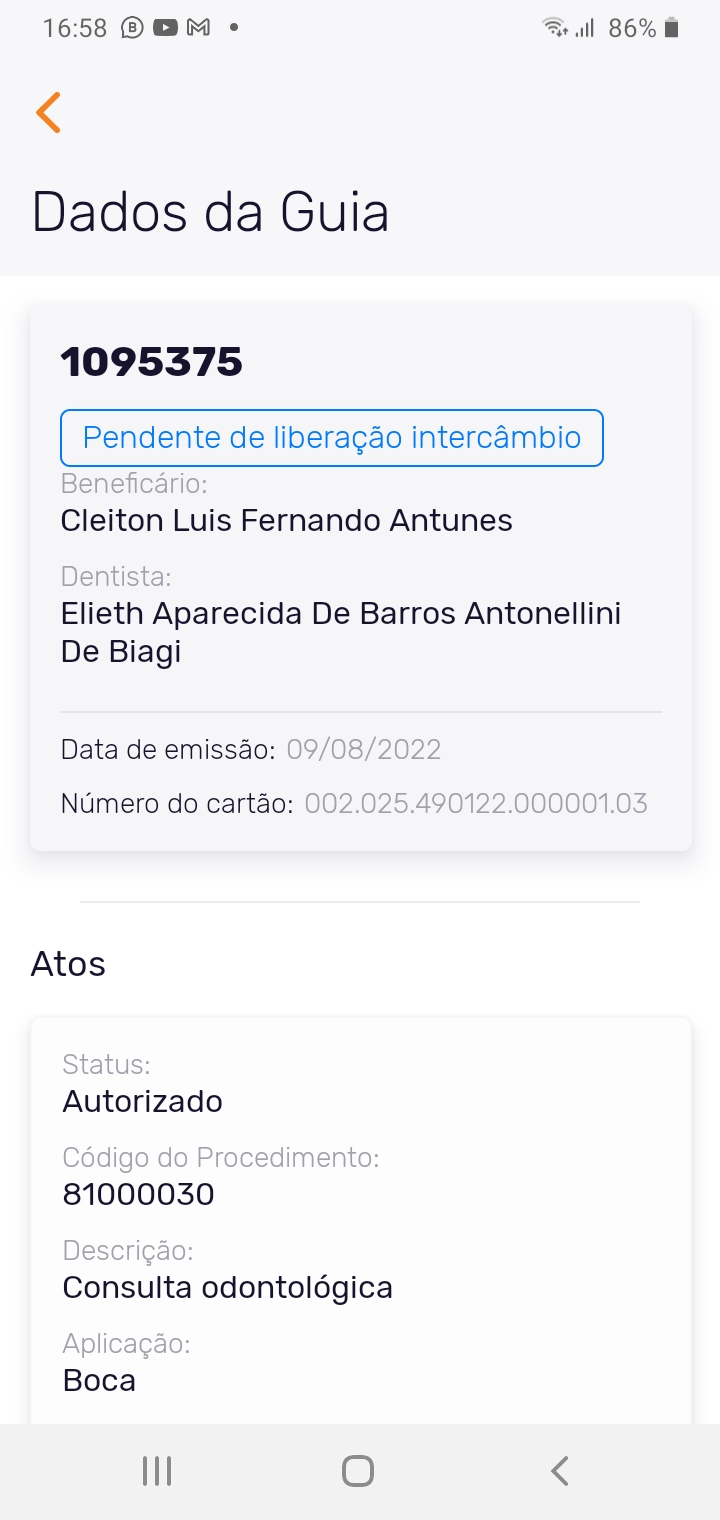
Task: Tap the system home button
Action: click(x=357, y=1471)
